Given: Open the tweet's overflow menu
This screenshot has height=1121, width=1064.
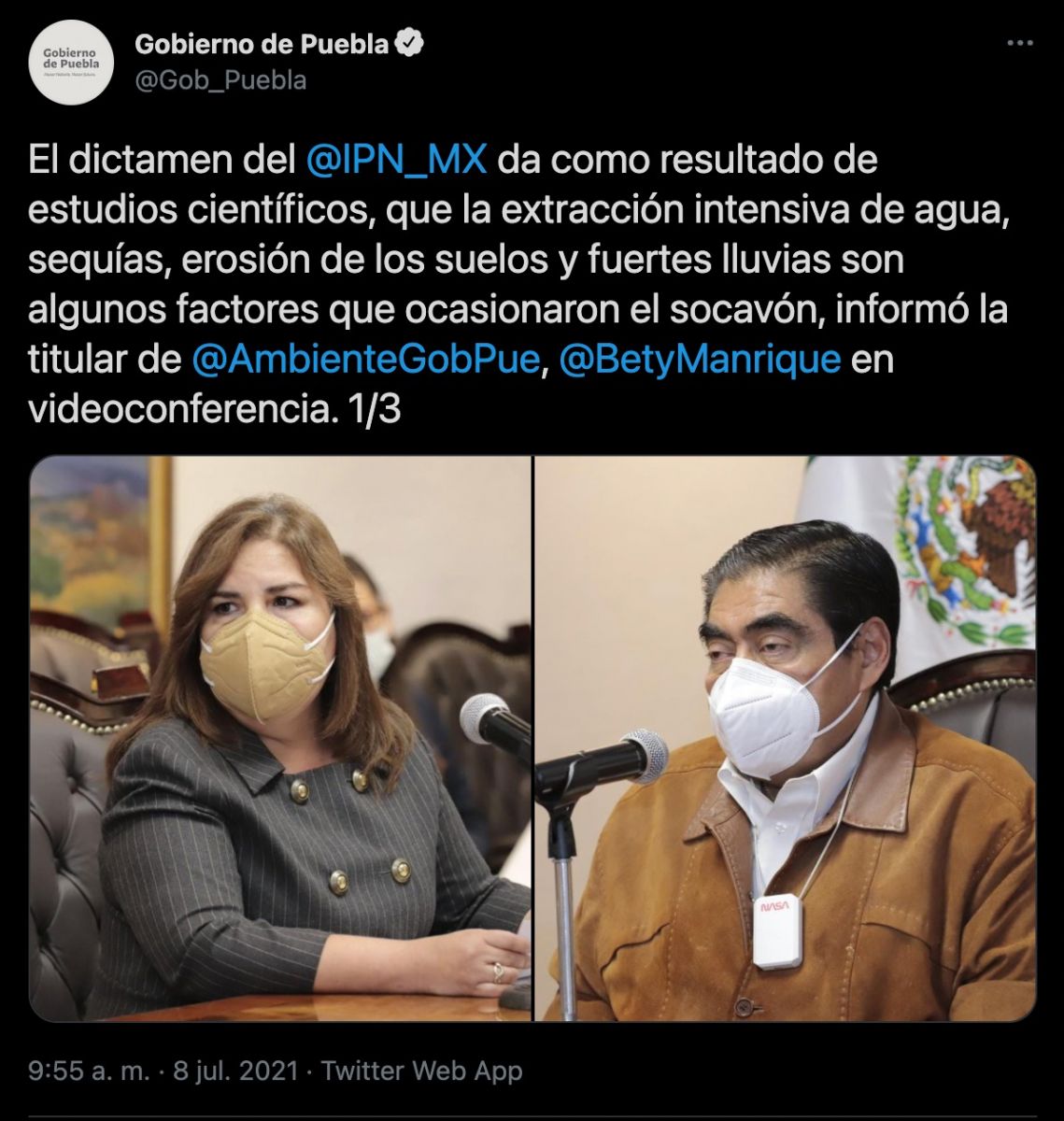Looking at the screenshot, I should 1019,45.
